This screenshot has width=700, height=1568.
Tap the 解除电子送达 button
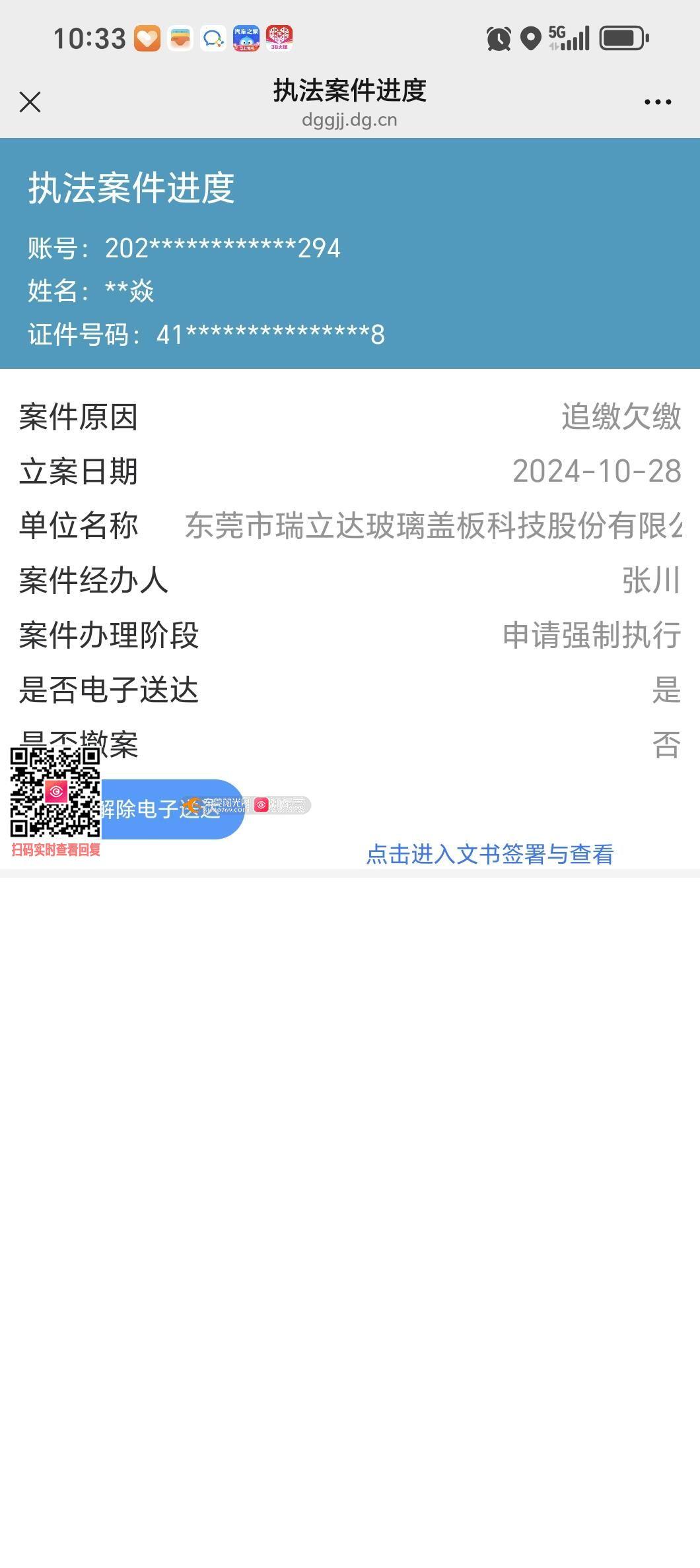point(165,808)
